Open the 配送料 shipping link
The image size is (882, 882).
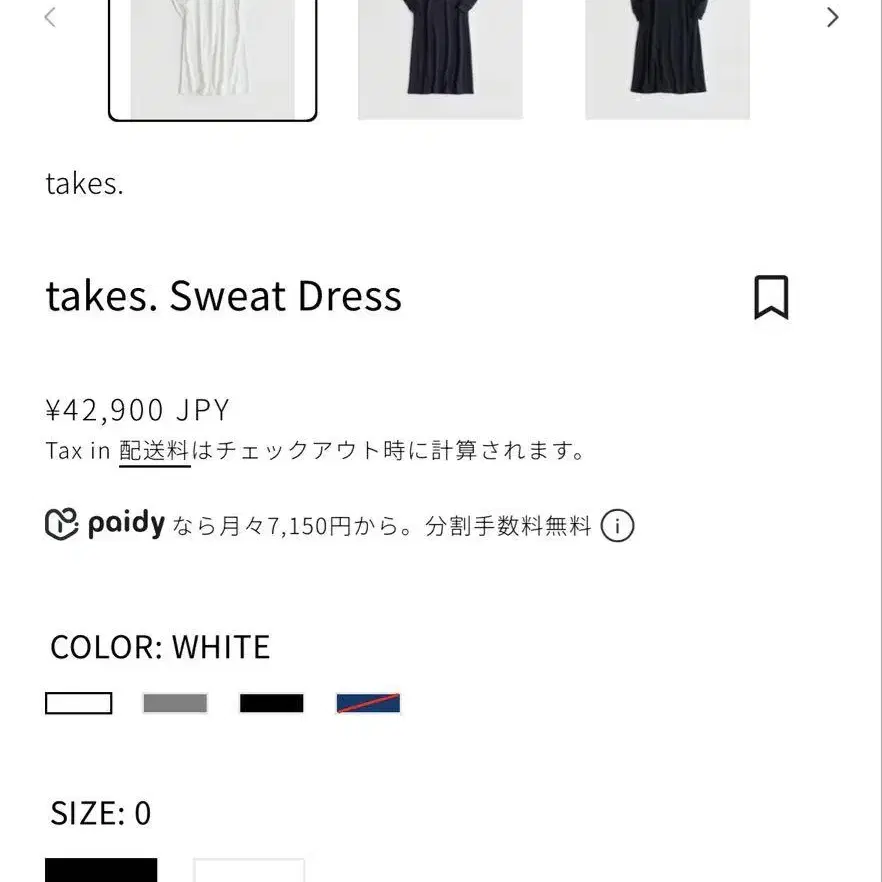154,451
